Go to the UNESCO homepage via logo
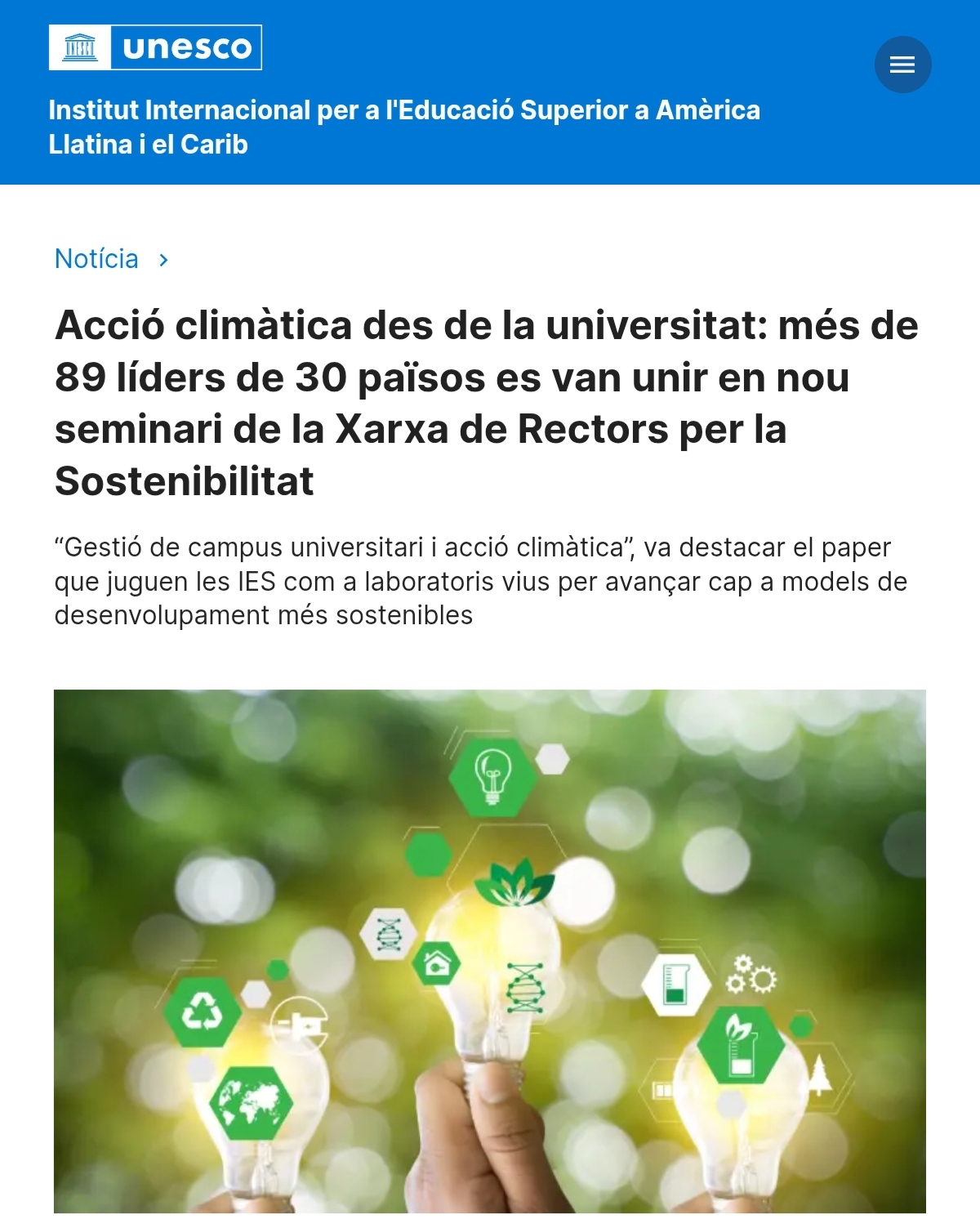 (x=155, y=47)
